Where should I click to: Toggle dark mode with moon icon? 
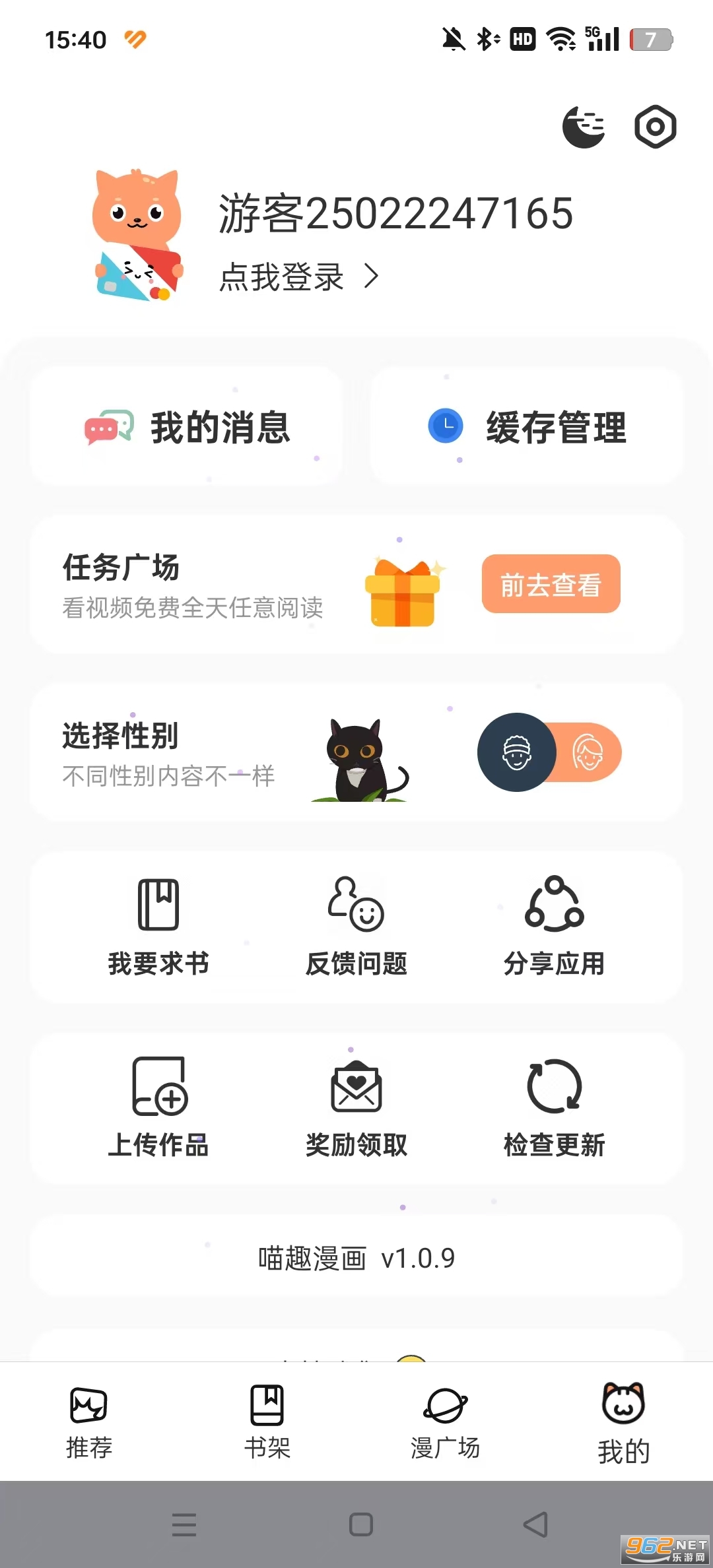pyautogui.click(x=584, y=126)
